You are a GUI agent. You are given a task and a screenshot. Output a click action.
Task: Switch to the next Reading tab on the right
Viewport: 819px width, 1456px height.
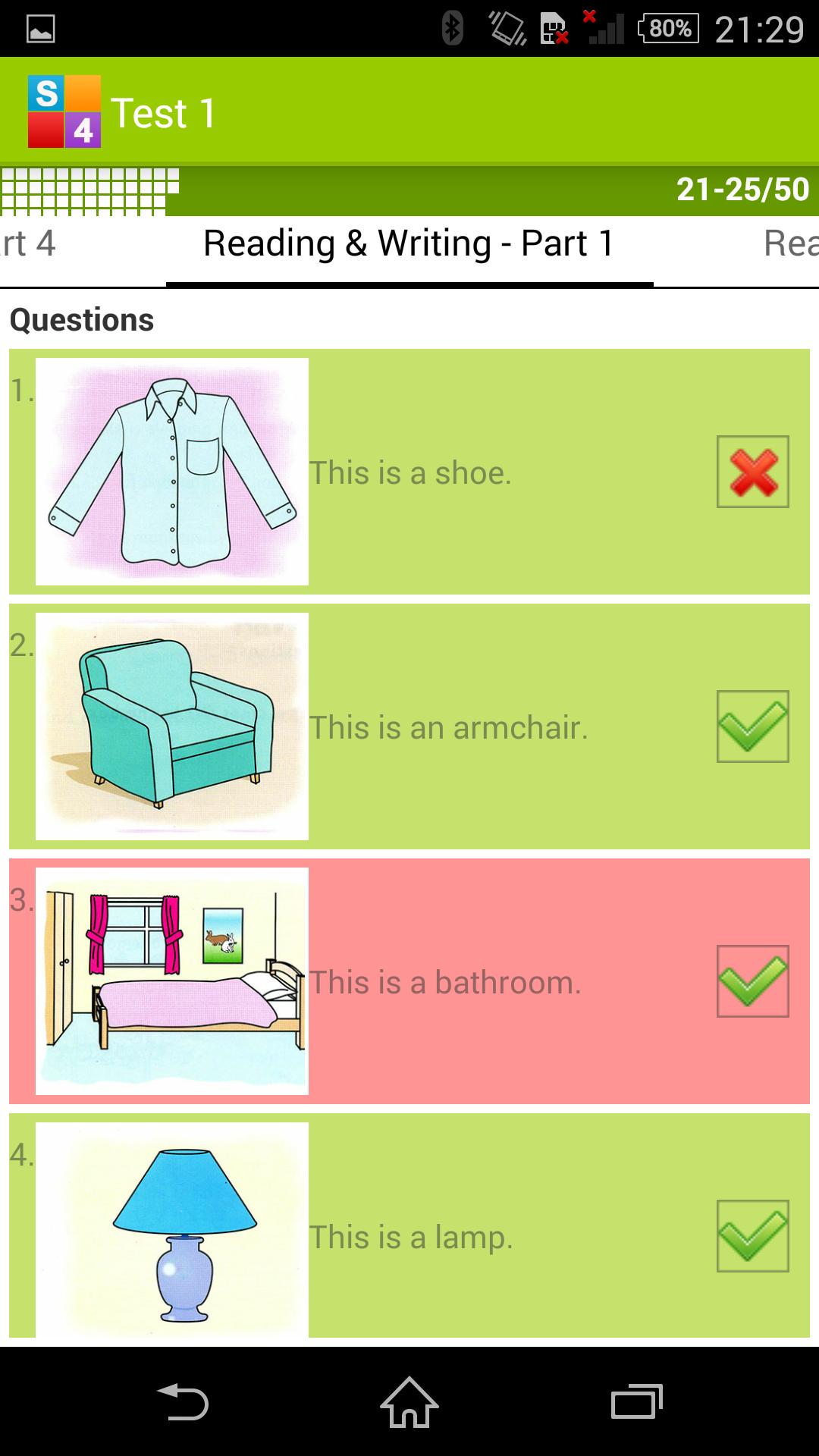pyautogui.click(x=790, y=244)
